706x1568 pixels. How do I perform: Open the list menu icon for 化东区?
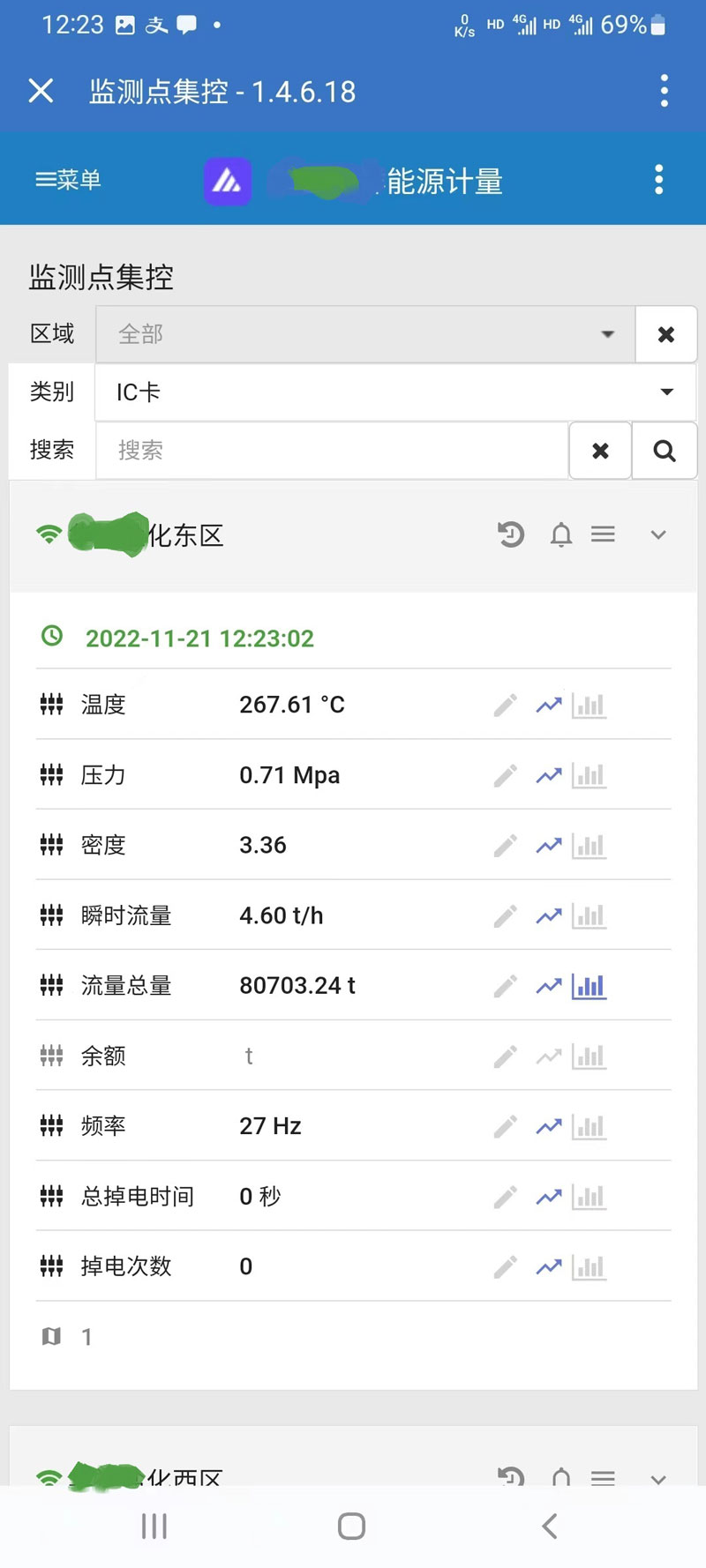pos(604,534)
